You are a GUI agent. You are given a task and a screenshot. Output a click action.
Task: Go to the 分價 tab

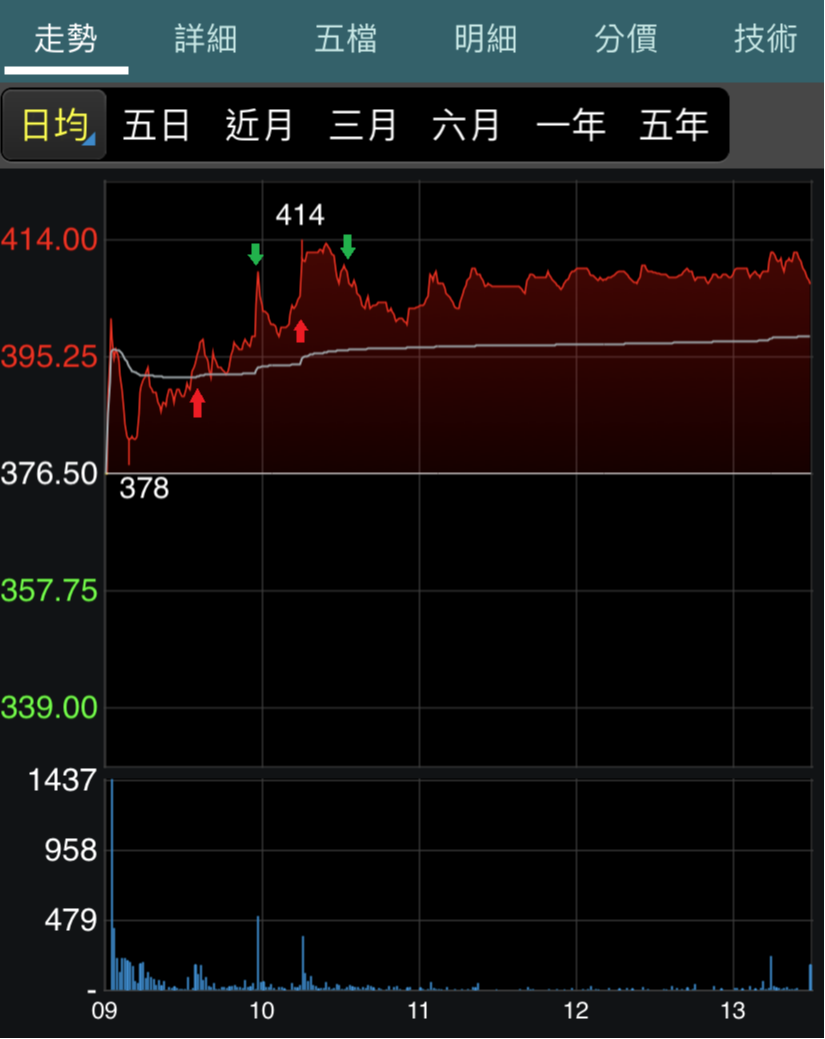point(626,39)
